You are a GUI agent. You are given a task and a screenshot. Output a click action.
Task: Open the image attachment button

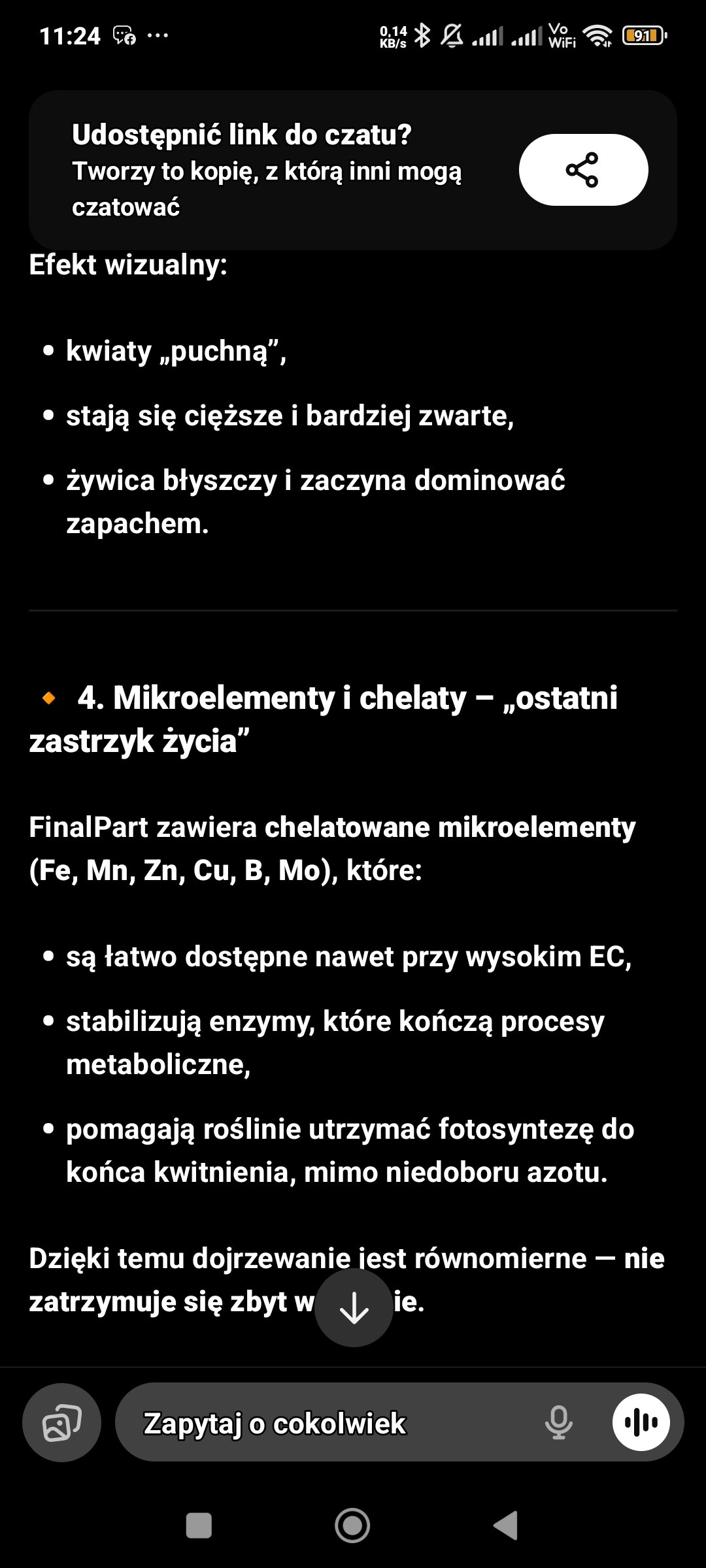click(x=62, y=1422)
